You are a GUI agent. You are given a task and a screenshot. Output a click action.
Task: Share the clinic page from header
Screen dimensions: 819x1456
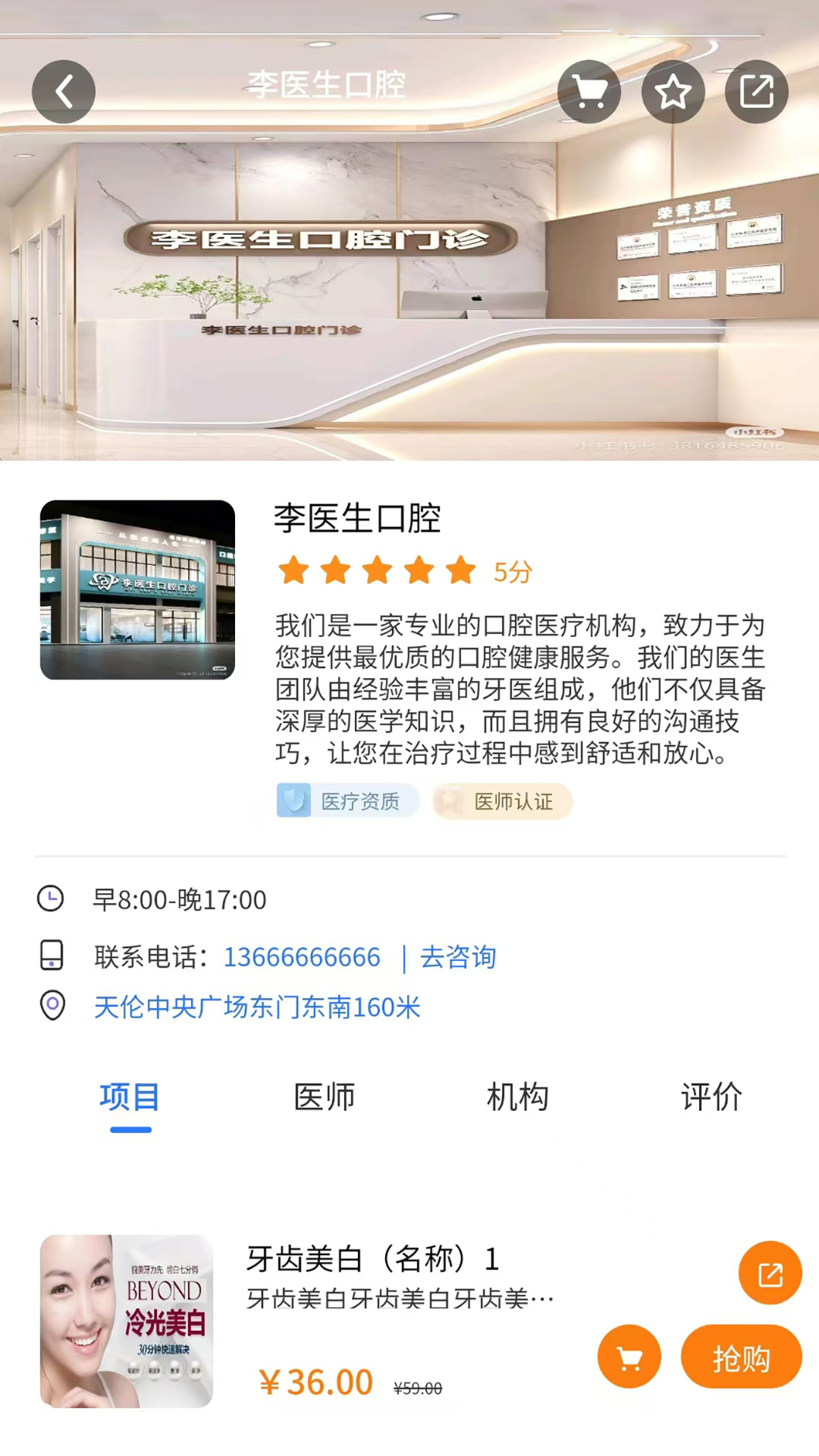[x=756, y=92]
